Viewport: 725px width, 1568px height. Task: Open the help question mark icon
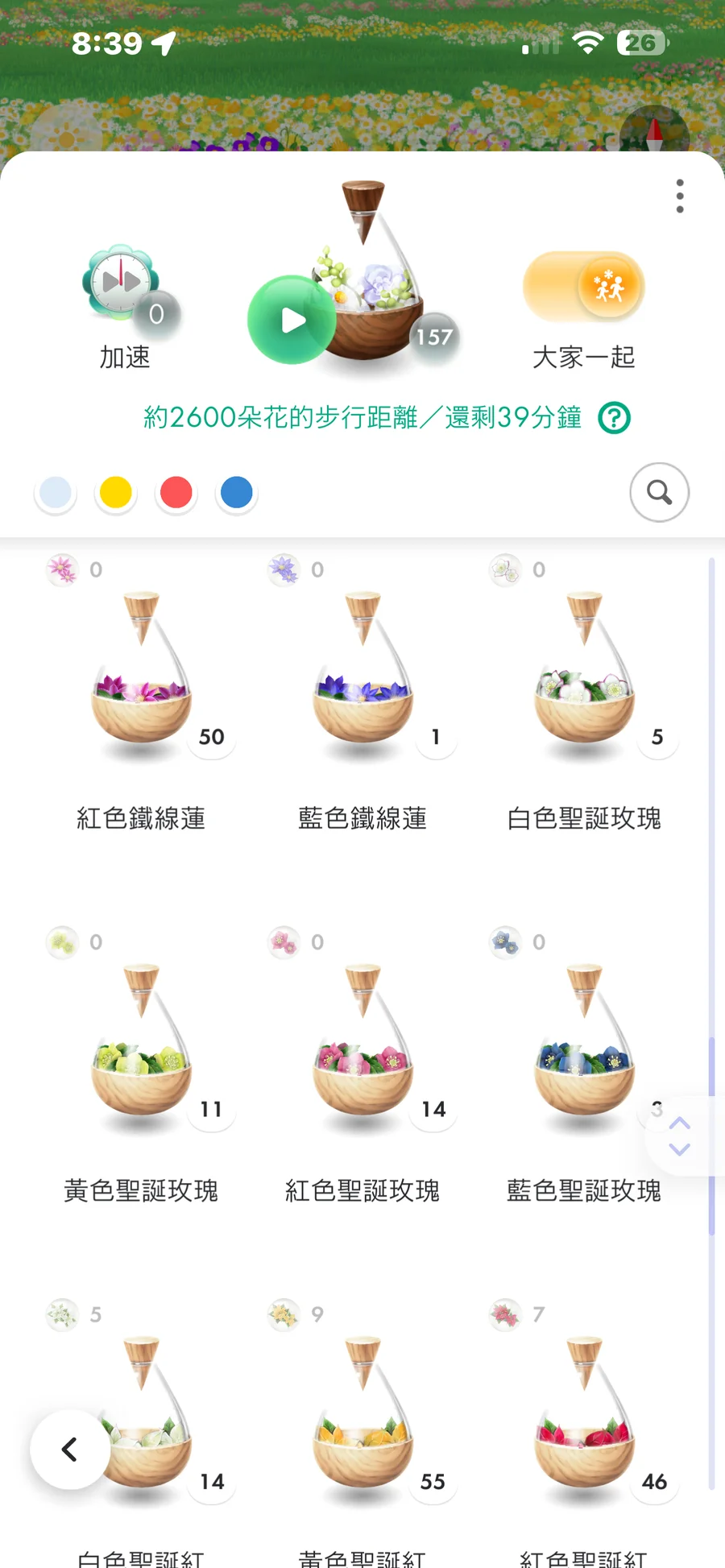coord(615,418)
